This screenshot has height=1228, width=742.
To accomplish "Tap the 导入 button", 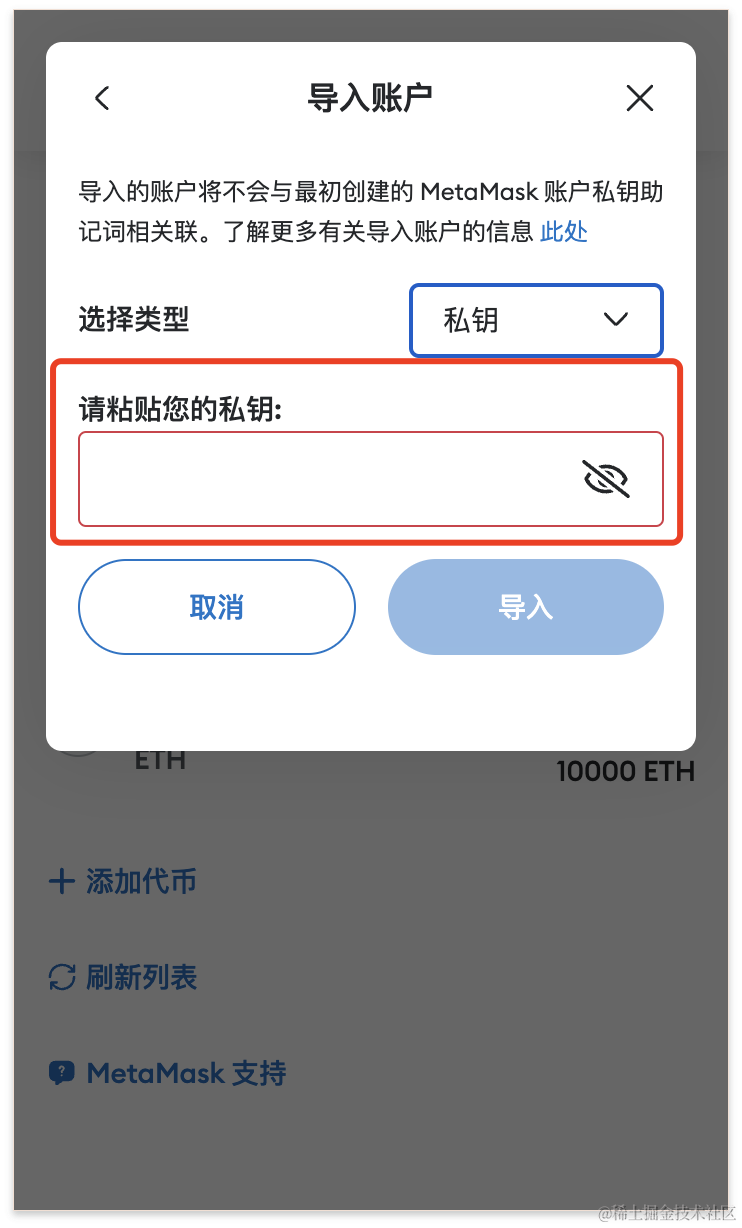I will click(525, 607).
